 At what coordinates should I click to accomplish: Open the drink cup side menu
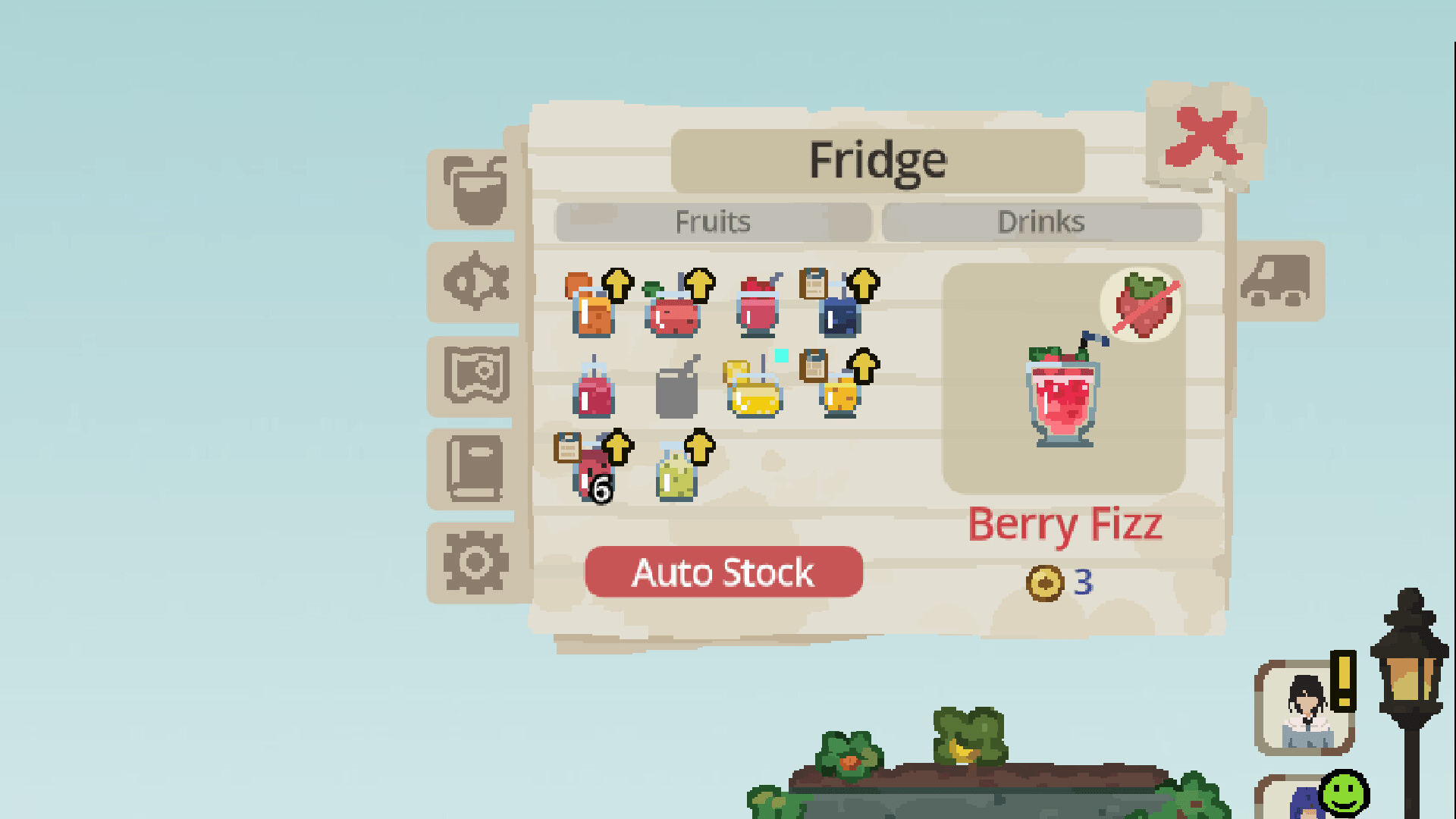475,190
